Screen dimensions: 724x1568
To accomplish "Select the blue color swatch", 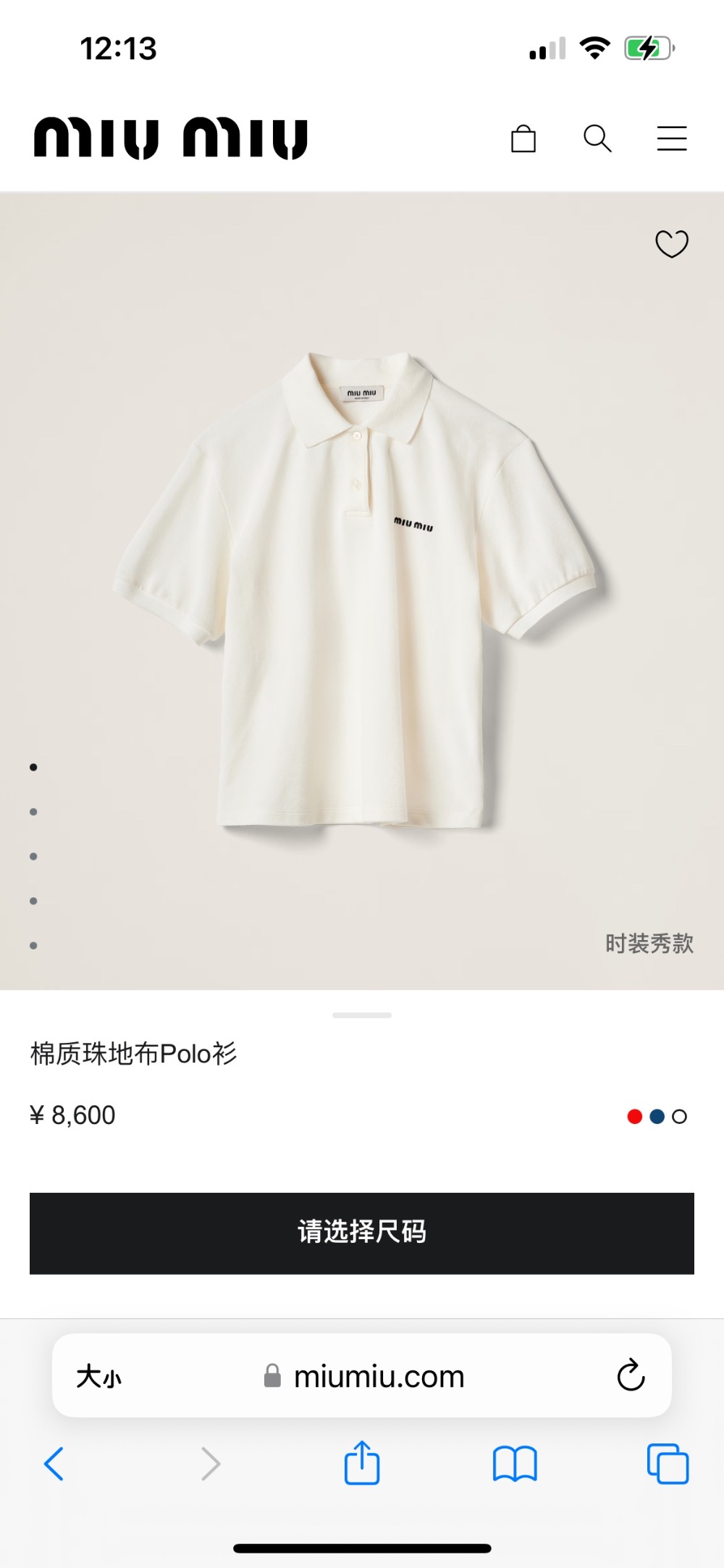I will click(x=657, y=1116).
